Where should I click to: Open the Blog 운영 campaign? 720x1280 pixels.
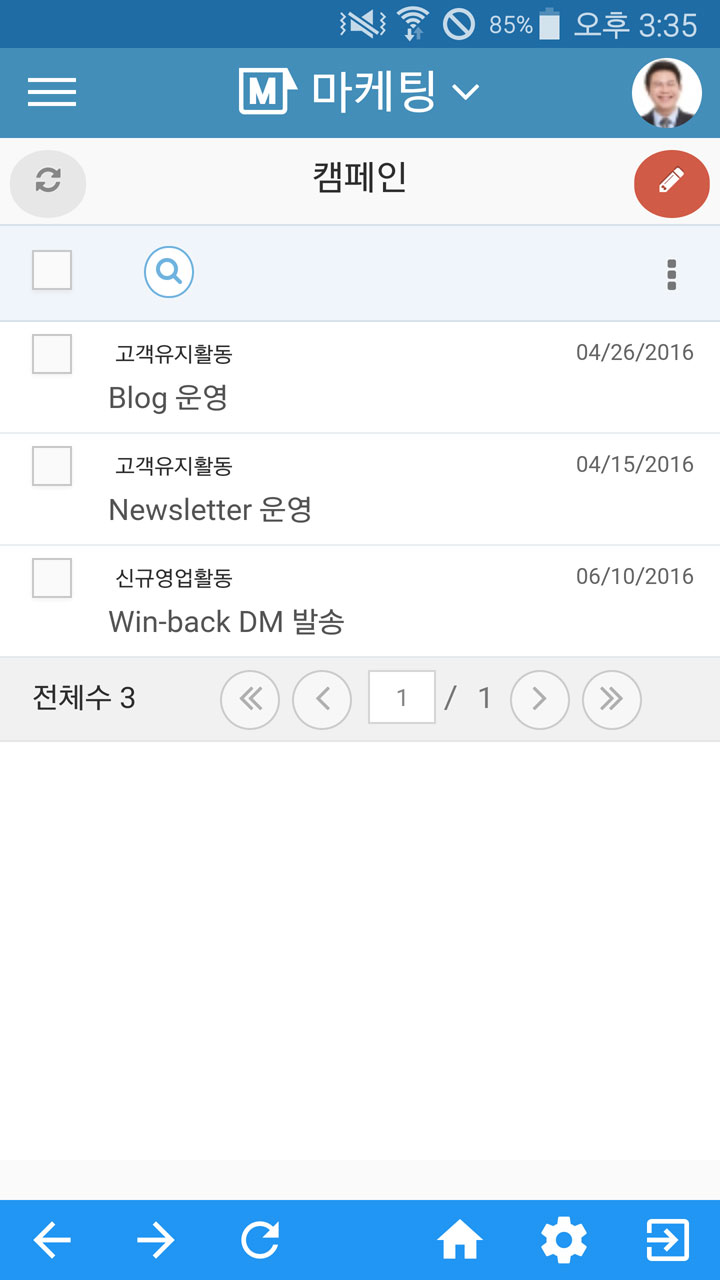pyautogui.click(x=168, y=398)
